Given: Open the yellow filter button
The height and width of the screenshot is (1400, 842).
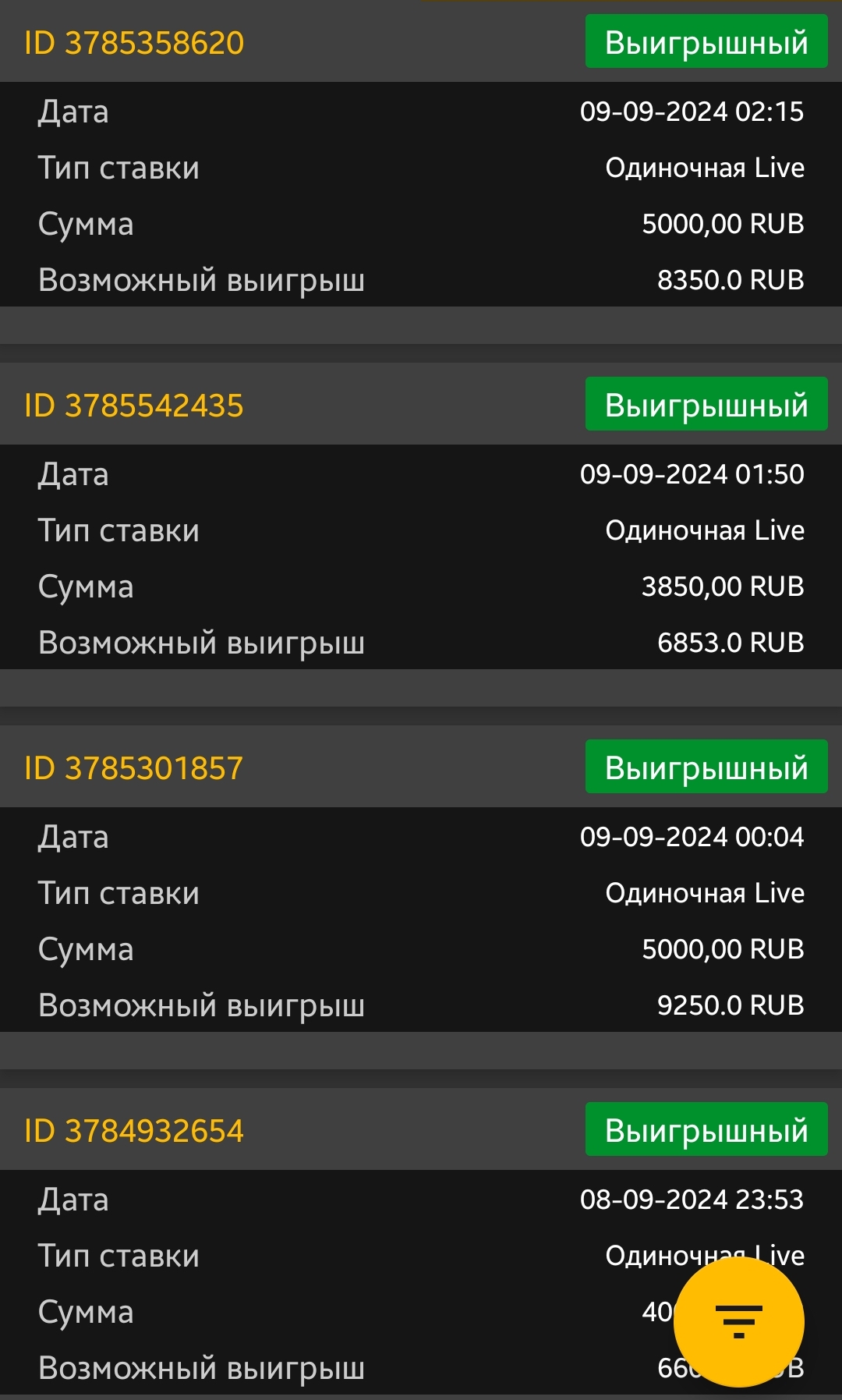Looking at the screenshot, I should (738, 1321).
